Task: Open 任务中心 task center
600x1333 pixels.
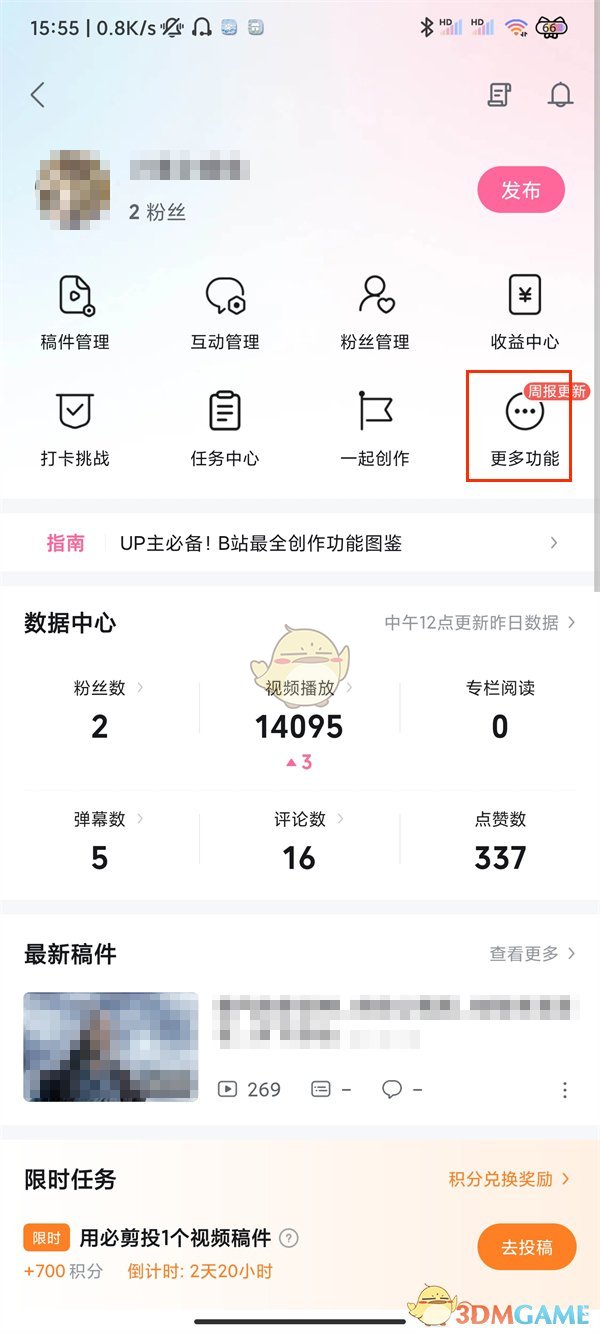Action: point(225,429)
